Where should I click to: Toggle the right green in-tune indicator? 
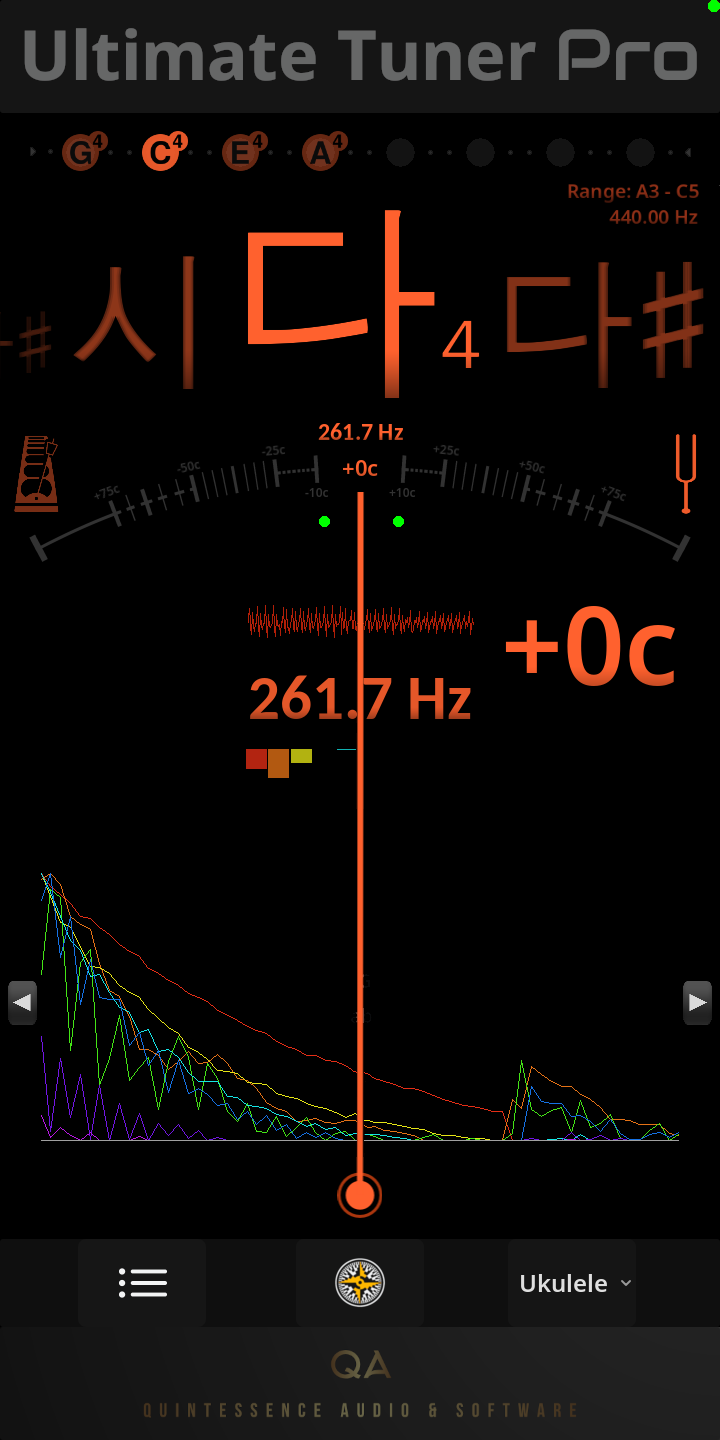pos(398,521)
